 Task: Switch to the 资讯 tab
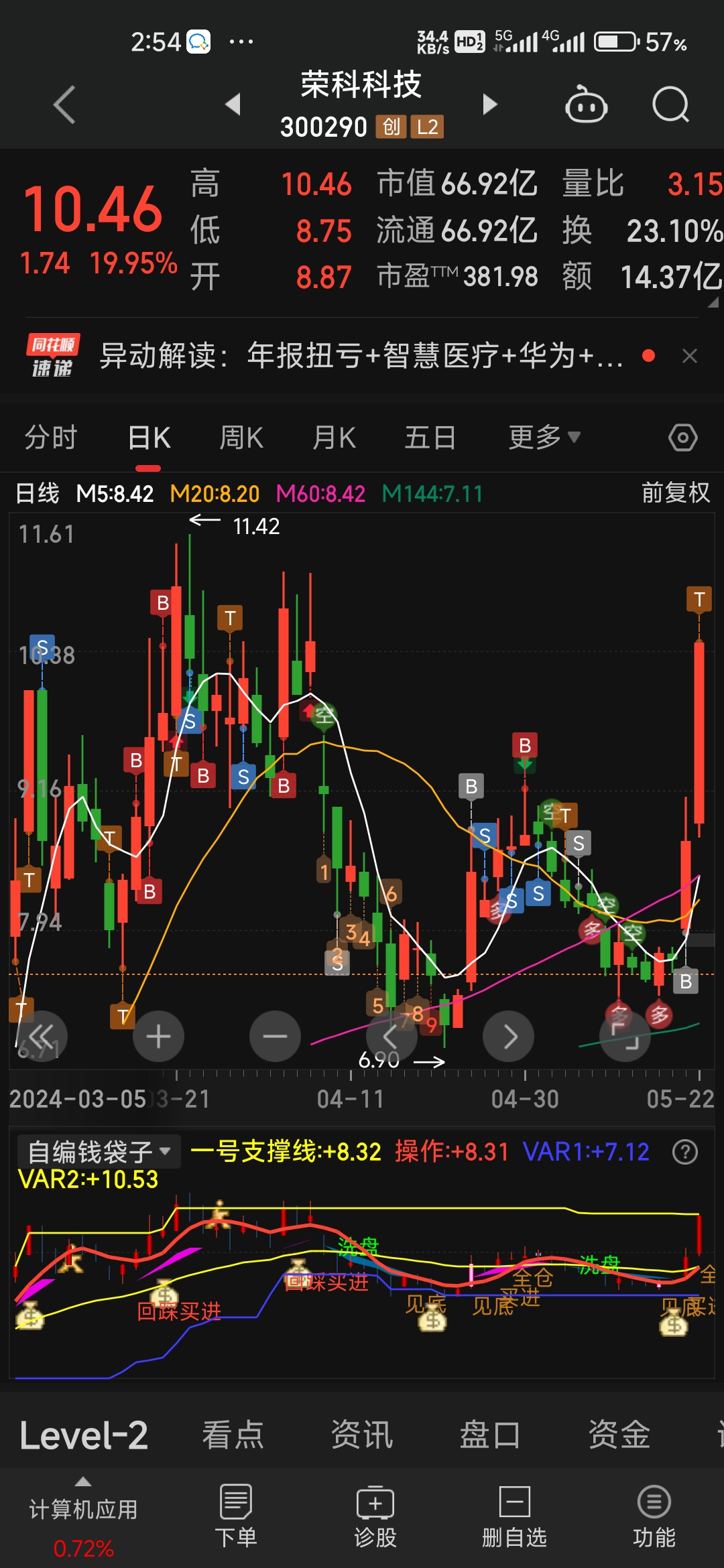(x=362, y=1435)
